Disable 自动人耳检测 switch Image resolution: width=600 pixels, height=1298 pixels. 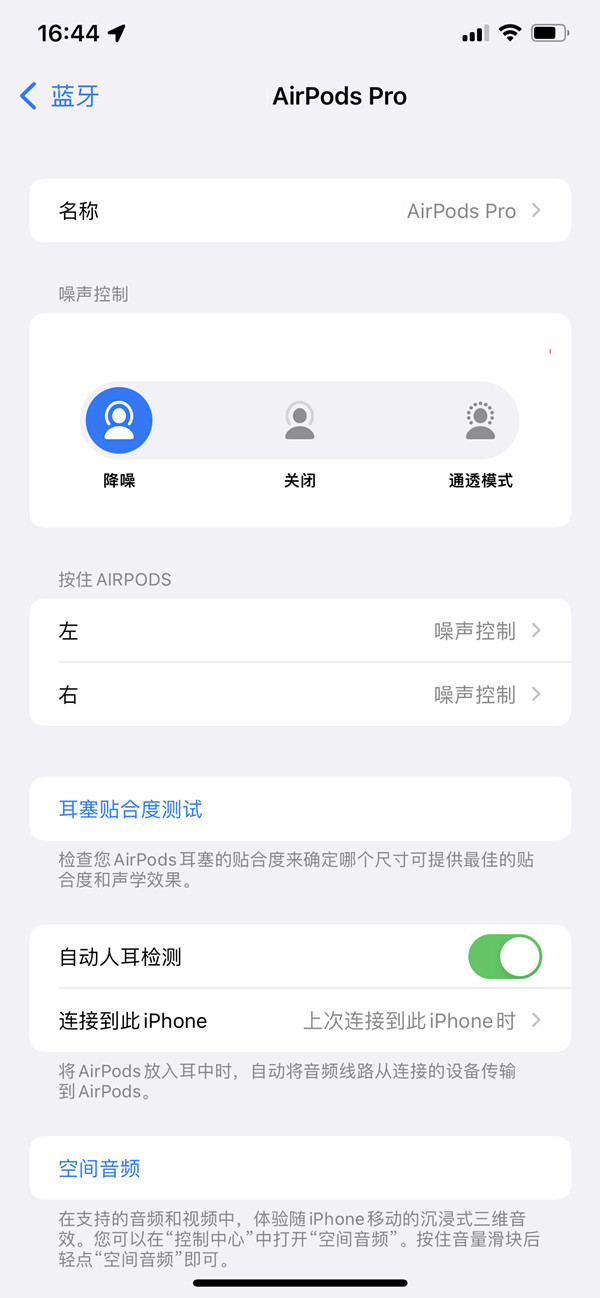coord(504,957)
